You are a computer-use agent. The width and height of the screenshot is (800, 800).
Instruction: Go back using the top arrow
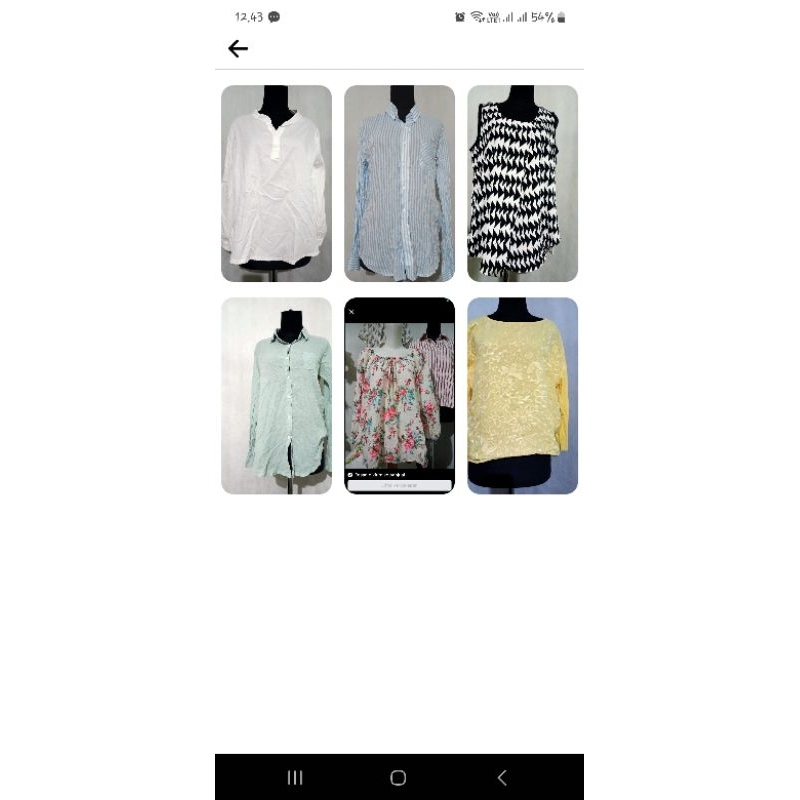pyautogui.click(x=237, y=49)
